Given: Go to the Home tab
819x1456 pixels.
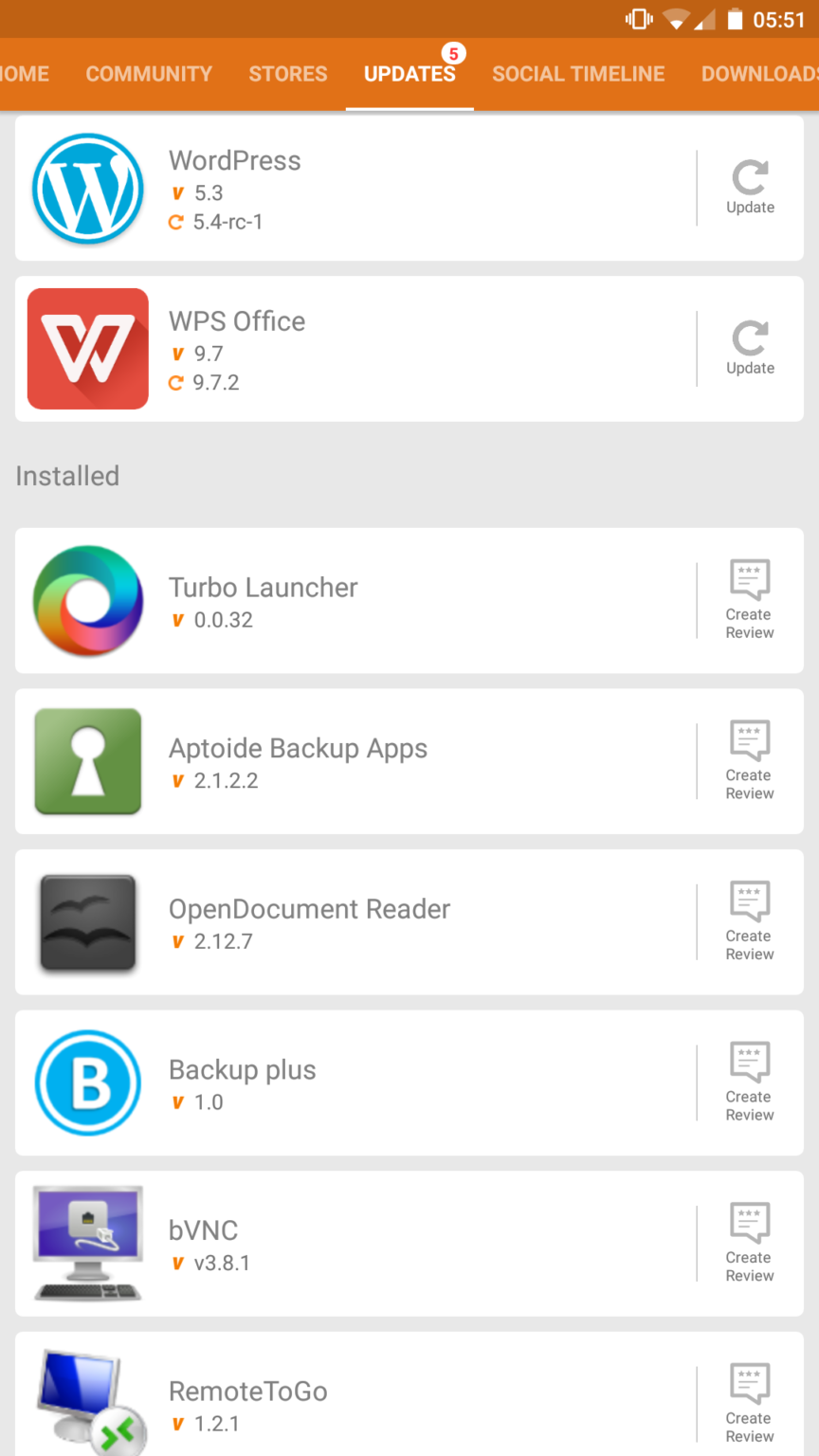Looking at the screenshot, I should point(25,74).
